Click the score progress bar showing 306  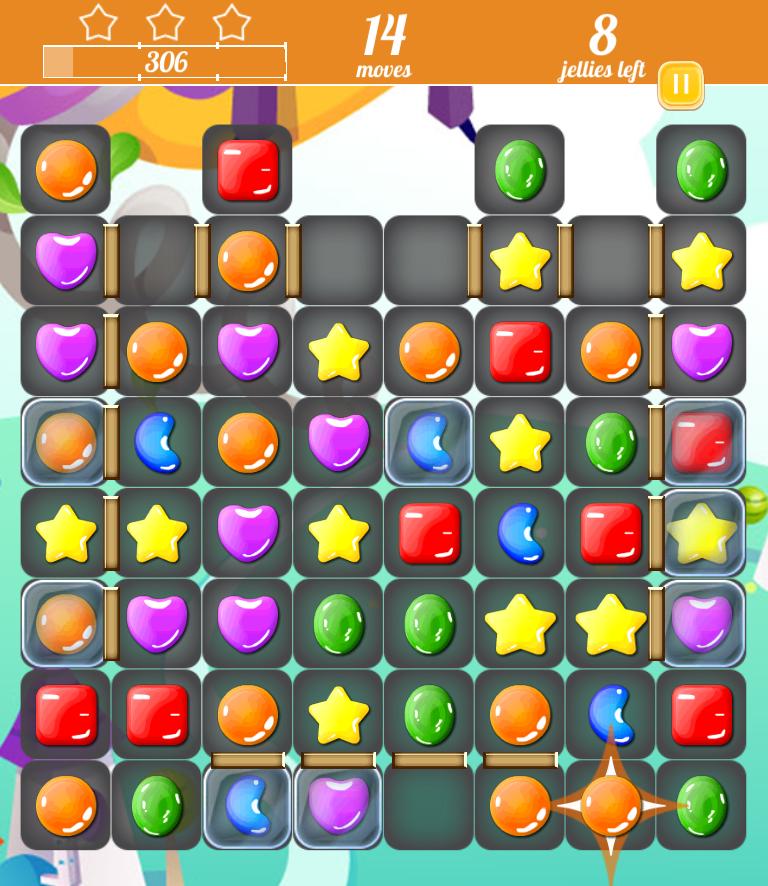pos(166,60)
